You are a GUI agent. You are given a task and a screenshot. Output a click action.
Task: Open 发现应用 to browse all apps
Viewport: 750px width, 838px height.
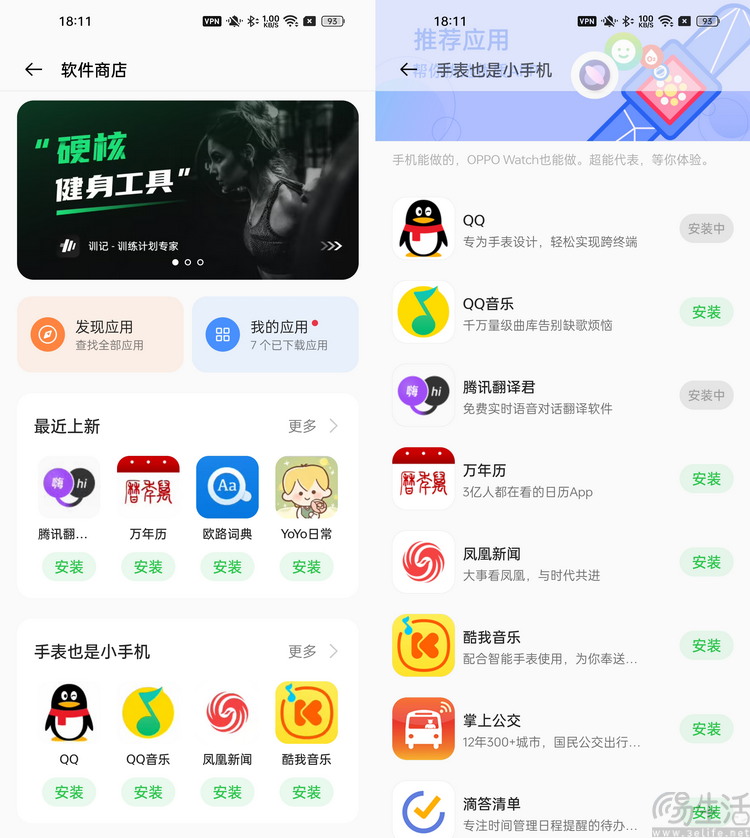point(100,334)
